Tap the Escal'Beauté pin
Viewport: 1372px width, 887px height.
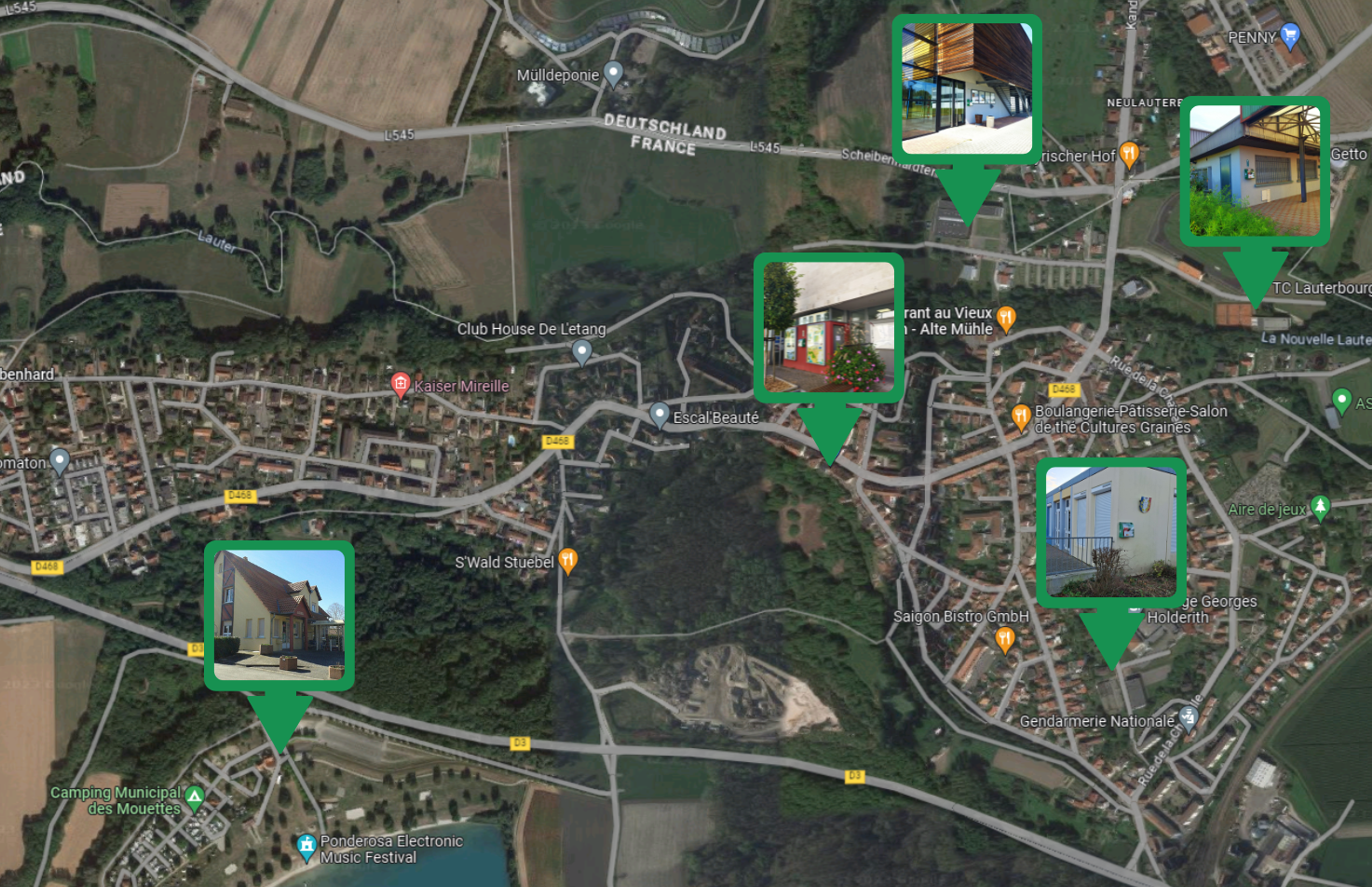pos(659,415)
